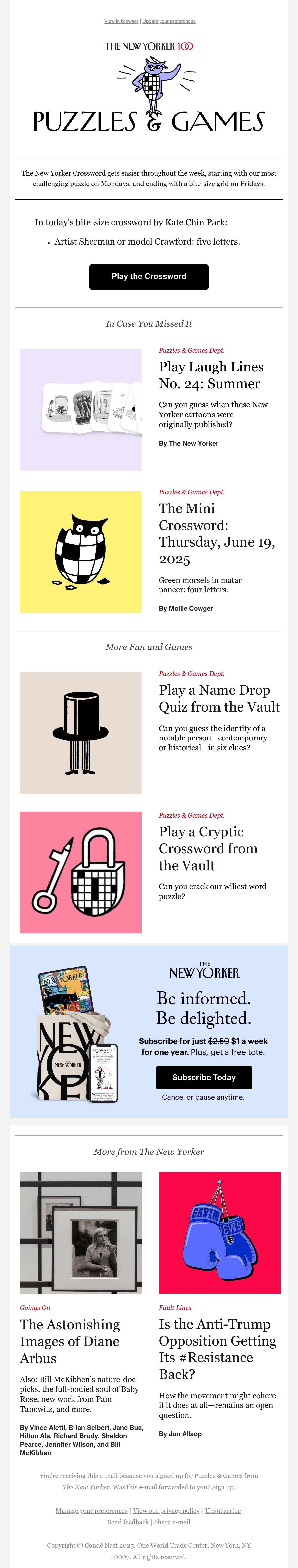298x1568 pixels.
Task: Tap the top hat illustration tile
Action: (x=81, y=733)
